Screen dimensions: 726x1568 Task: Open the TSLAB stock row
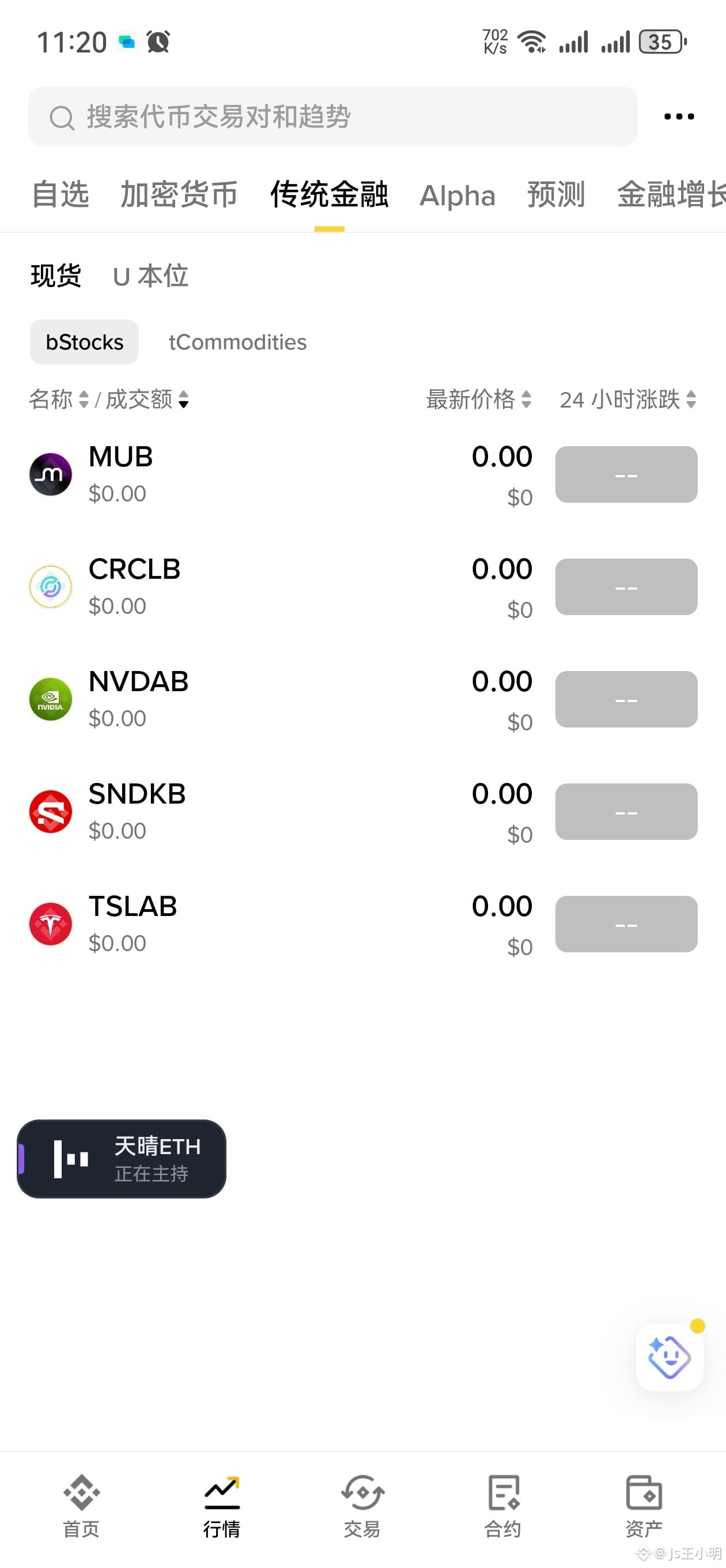point(362,924)
